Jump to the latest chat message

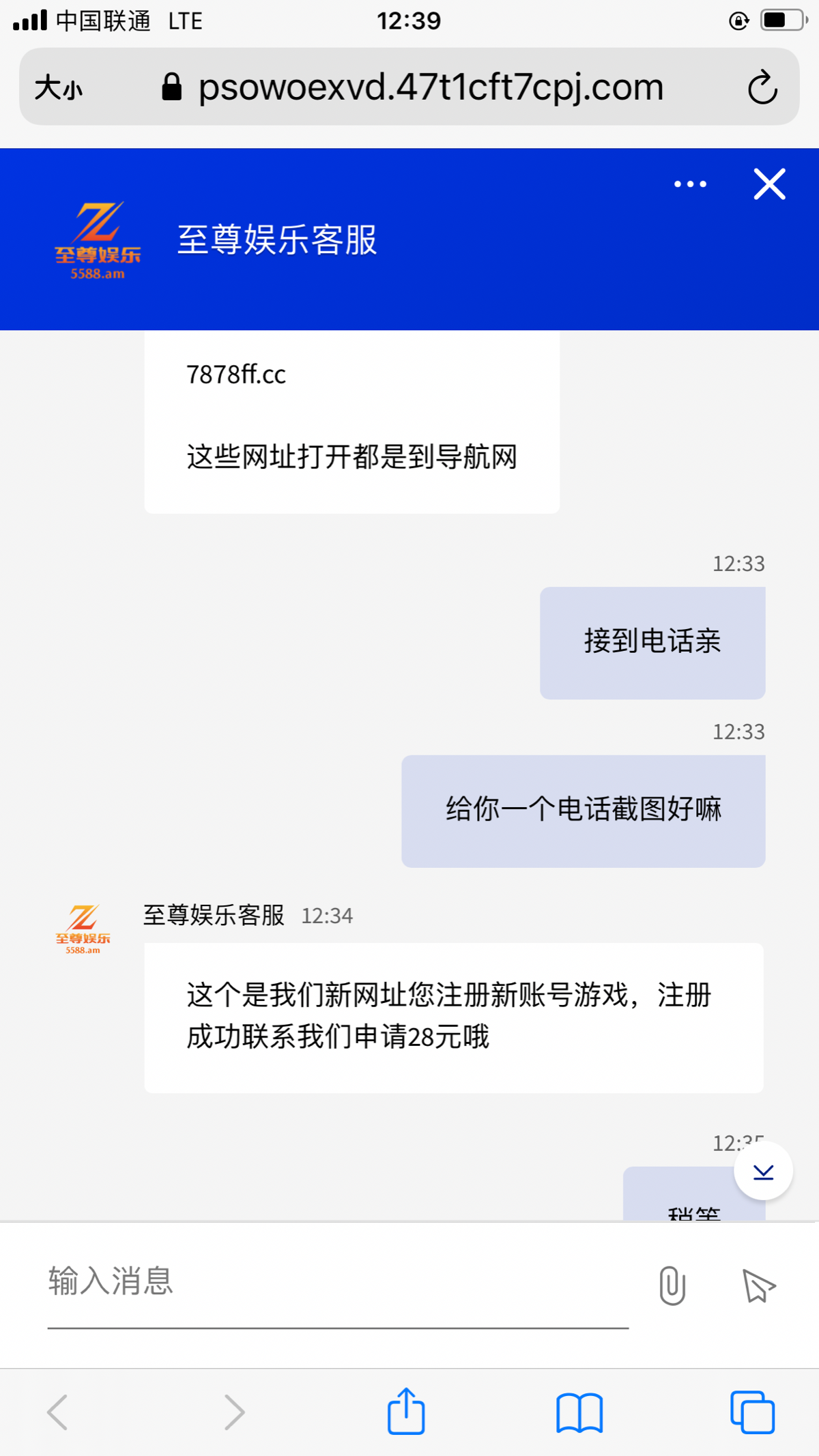pos(763,1171)
